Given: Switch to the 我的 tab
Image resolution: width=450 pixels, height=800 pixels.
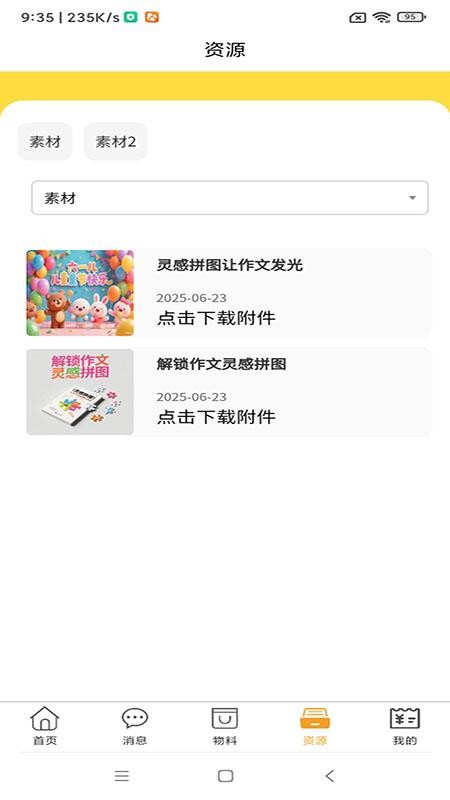Looking at the screenshot, I should click(x=405, y=727).
